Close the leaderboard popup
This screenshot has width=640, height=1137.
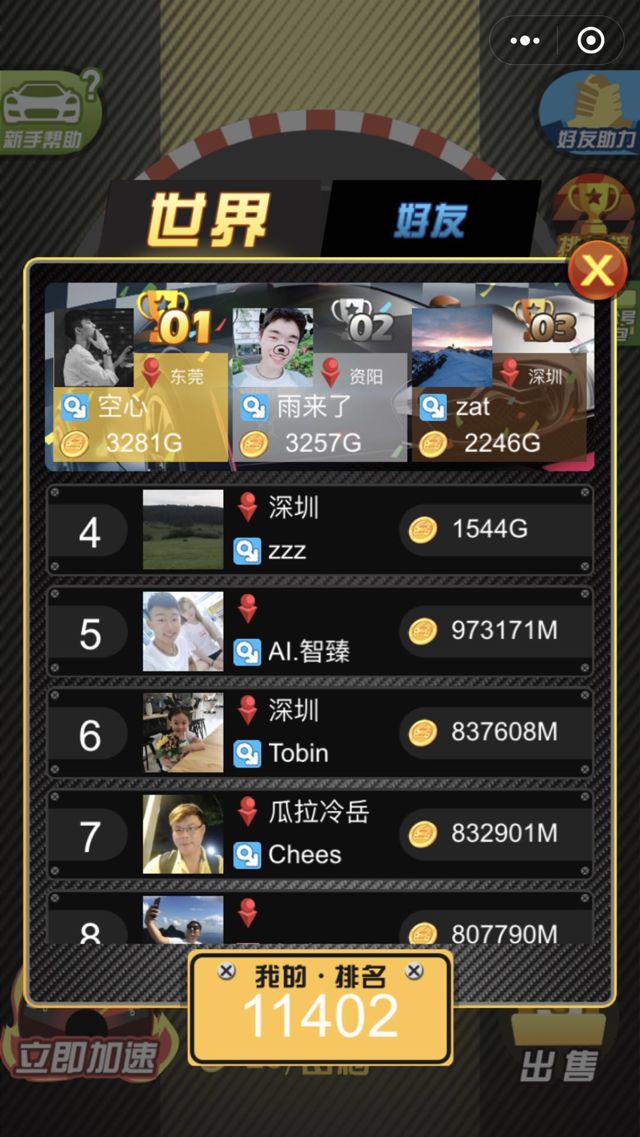coord(598,270)
